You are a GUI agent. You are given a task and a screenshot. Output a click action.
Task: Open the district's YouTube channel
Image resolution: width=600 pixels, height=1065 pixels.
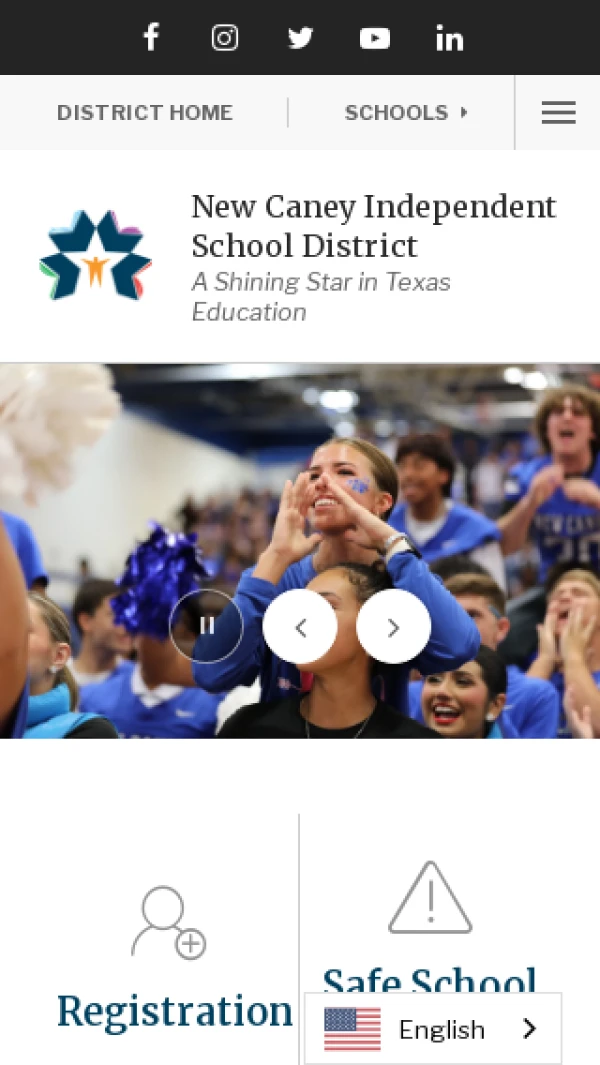click(375, 38)
